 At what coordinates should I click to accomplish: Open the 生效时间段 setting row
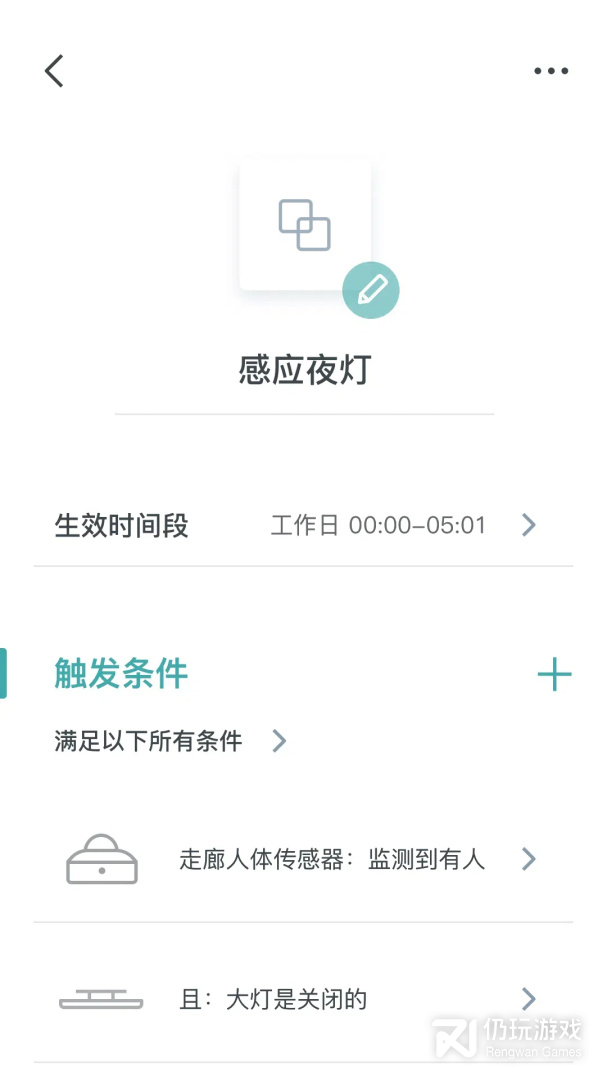(303, 526)
